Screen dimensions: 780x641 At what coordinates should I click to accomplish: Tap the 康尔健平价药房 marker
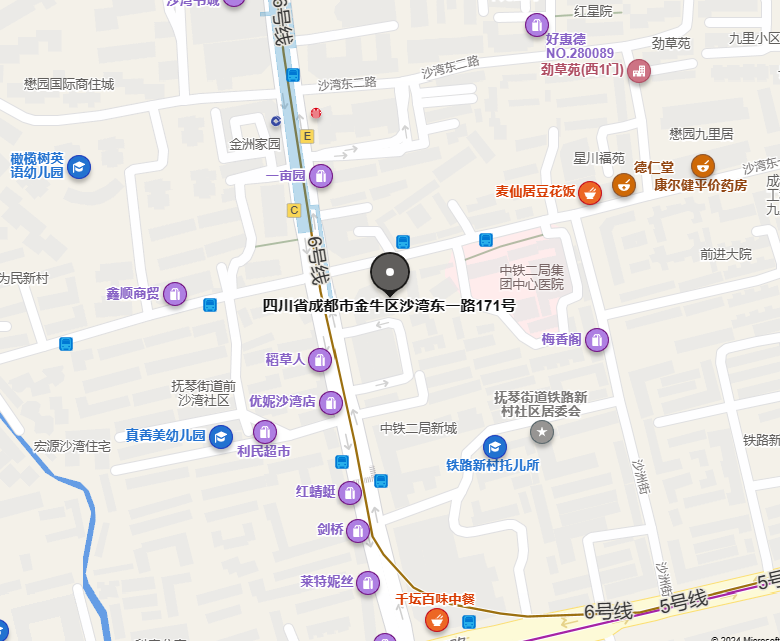(703, 166)
